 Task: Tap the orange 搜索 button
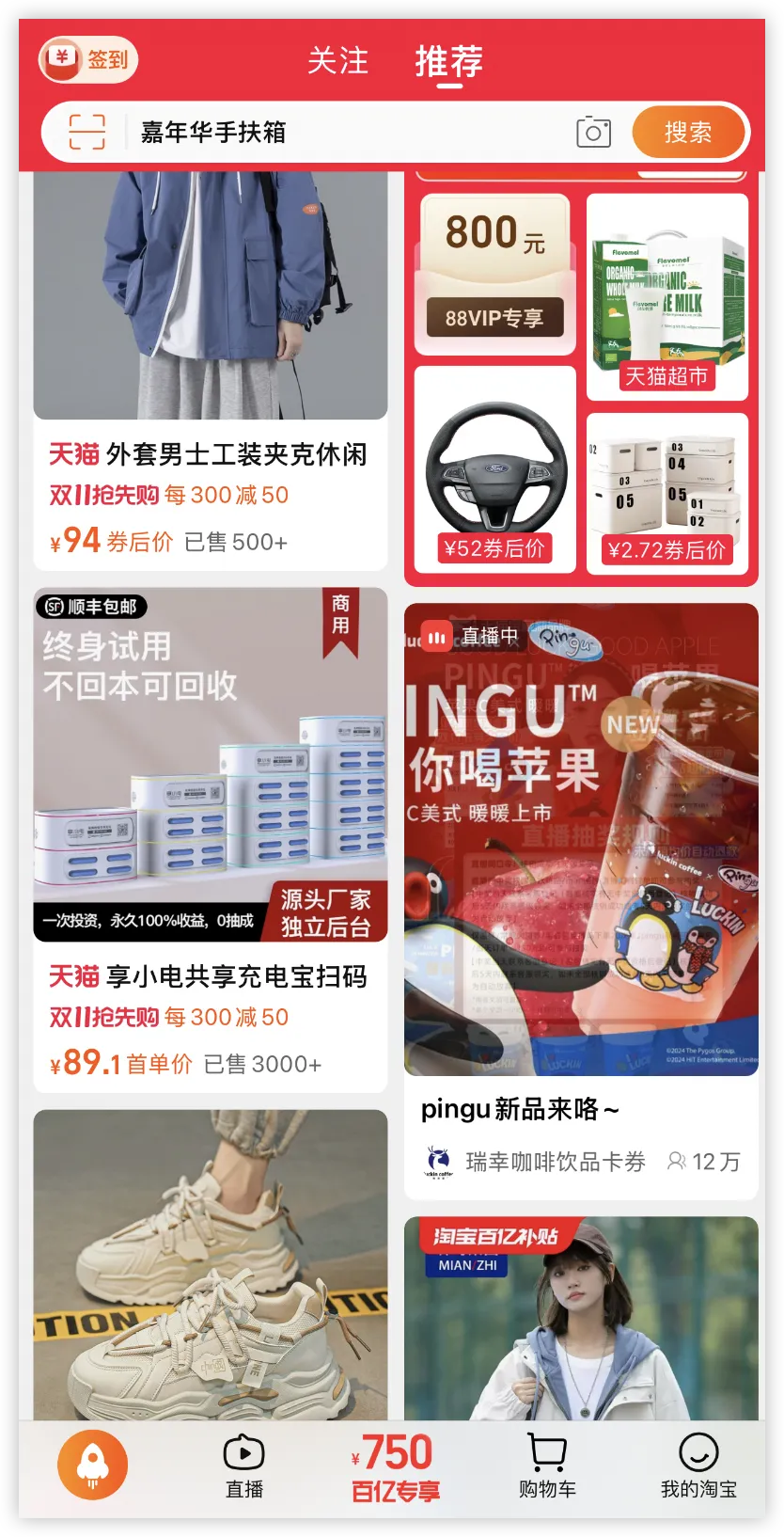click(x=688, y=133)
